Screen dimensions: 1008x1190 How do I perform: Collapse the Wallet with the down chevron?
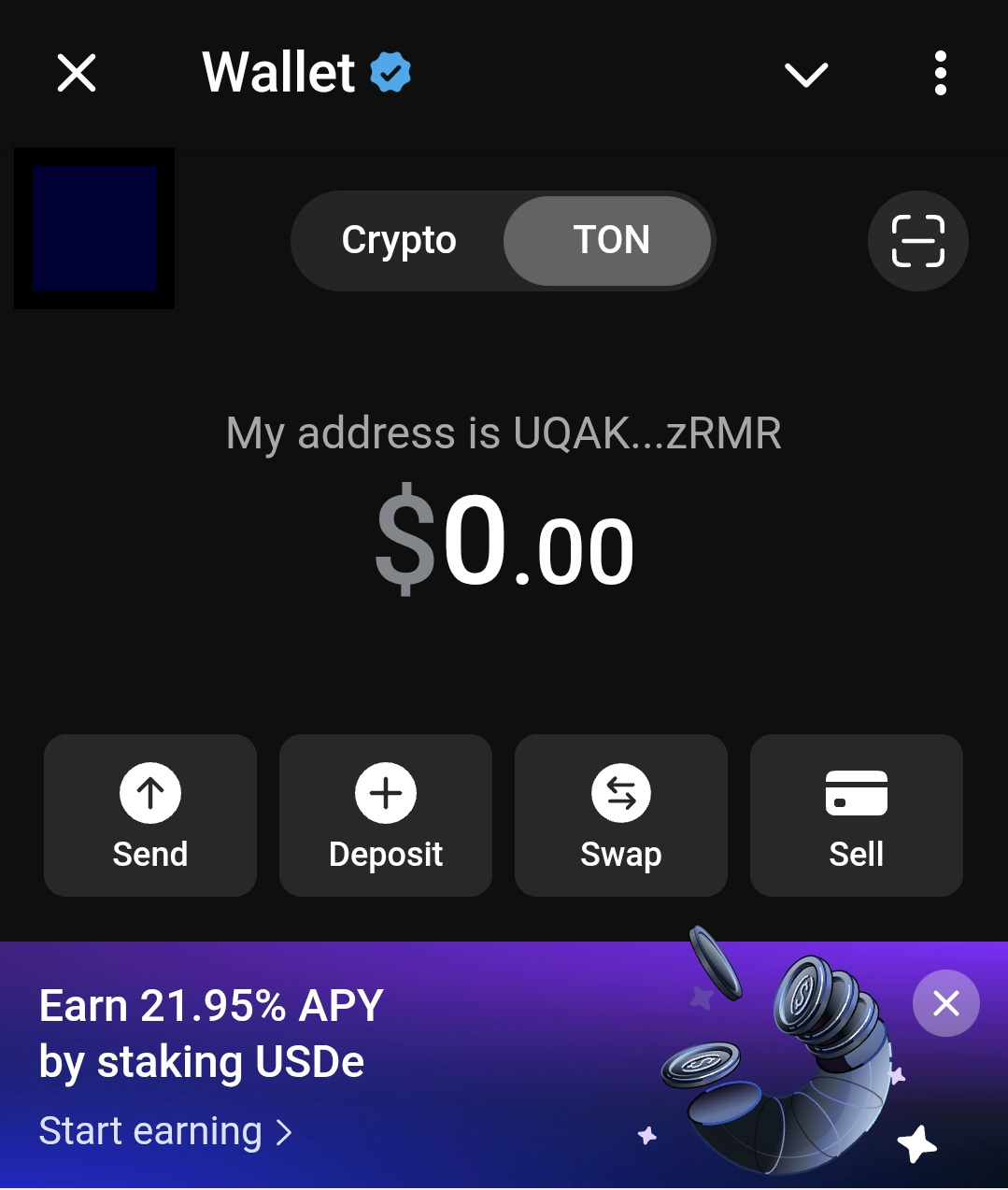pyautogui.click(x=806, y=74)
